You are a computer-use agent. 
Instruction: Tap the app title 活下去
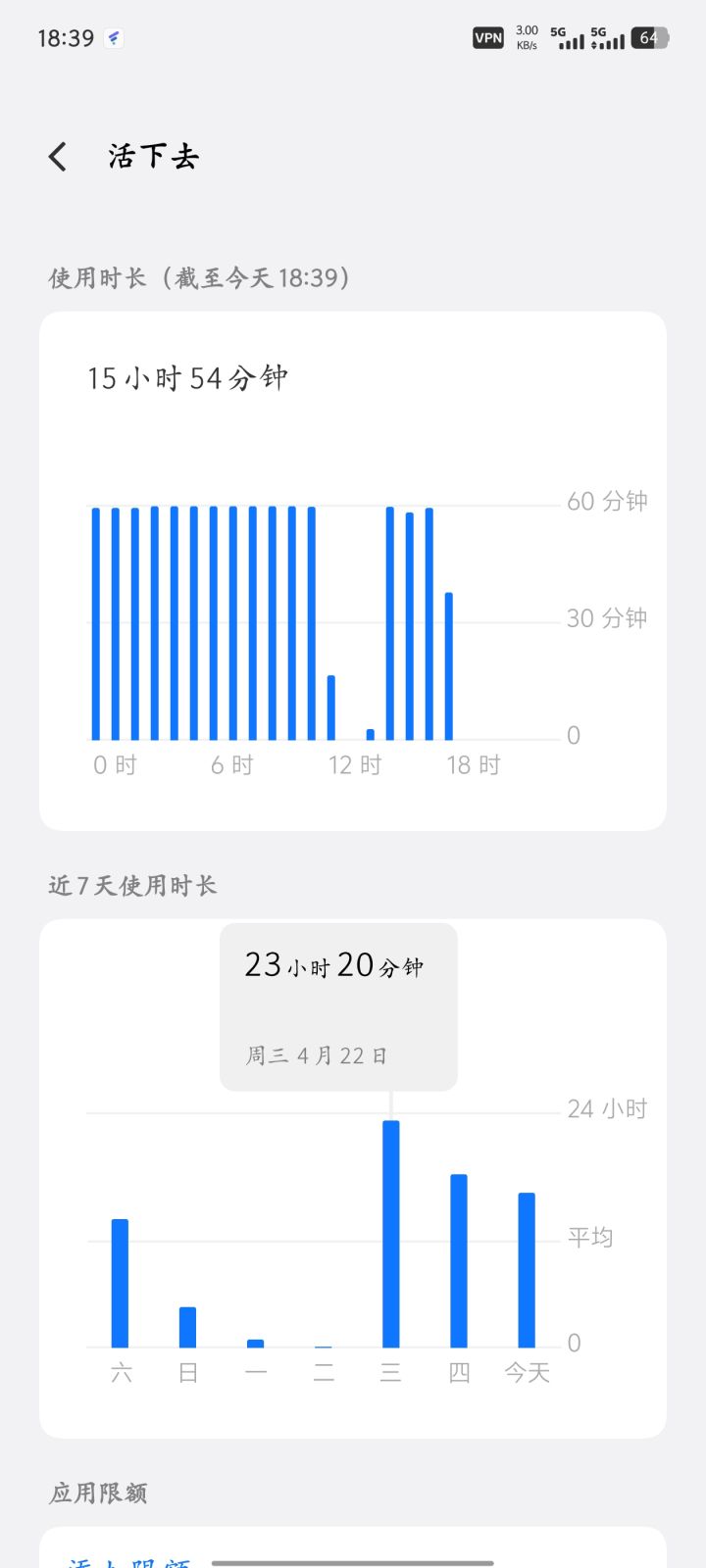pyautogui.click(x=152, y=156)
